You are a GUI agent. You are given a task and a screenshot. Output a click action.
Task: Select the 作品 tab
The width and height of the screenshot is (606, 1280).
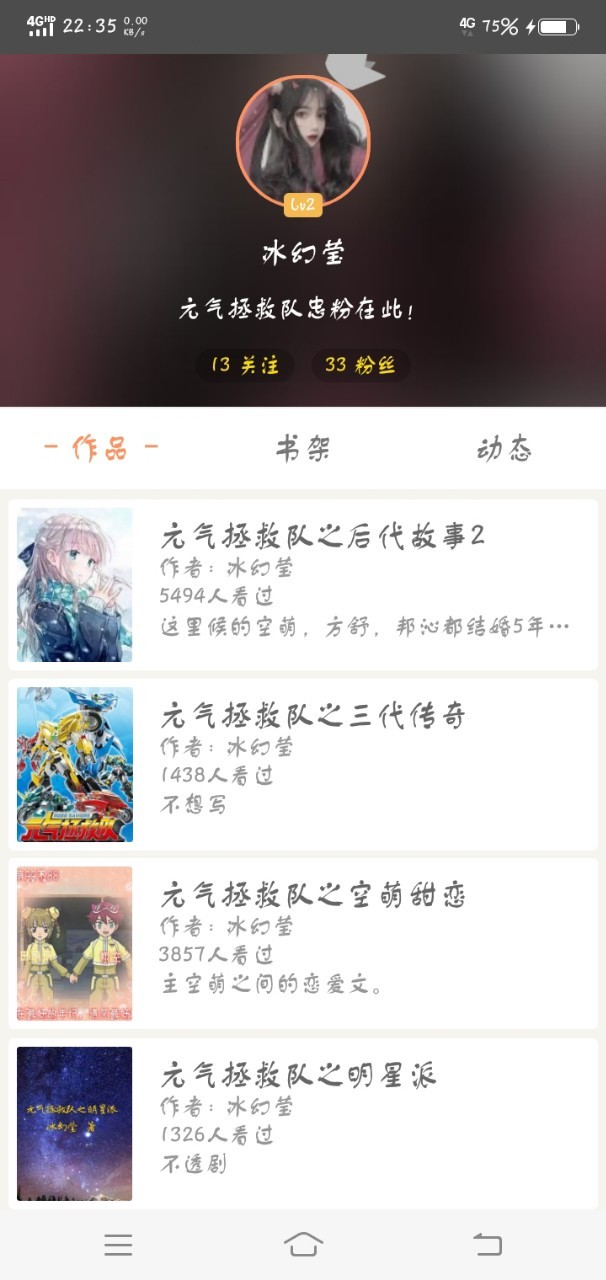[x=101, y=449]
